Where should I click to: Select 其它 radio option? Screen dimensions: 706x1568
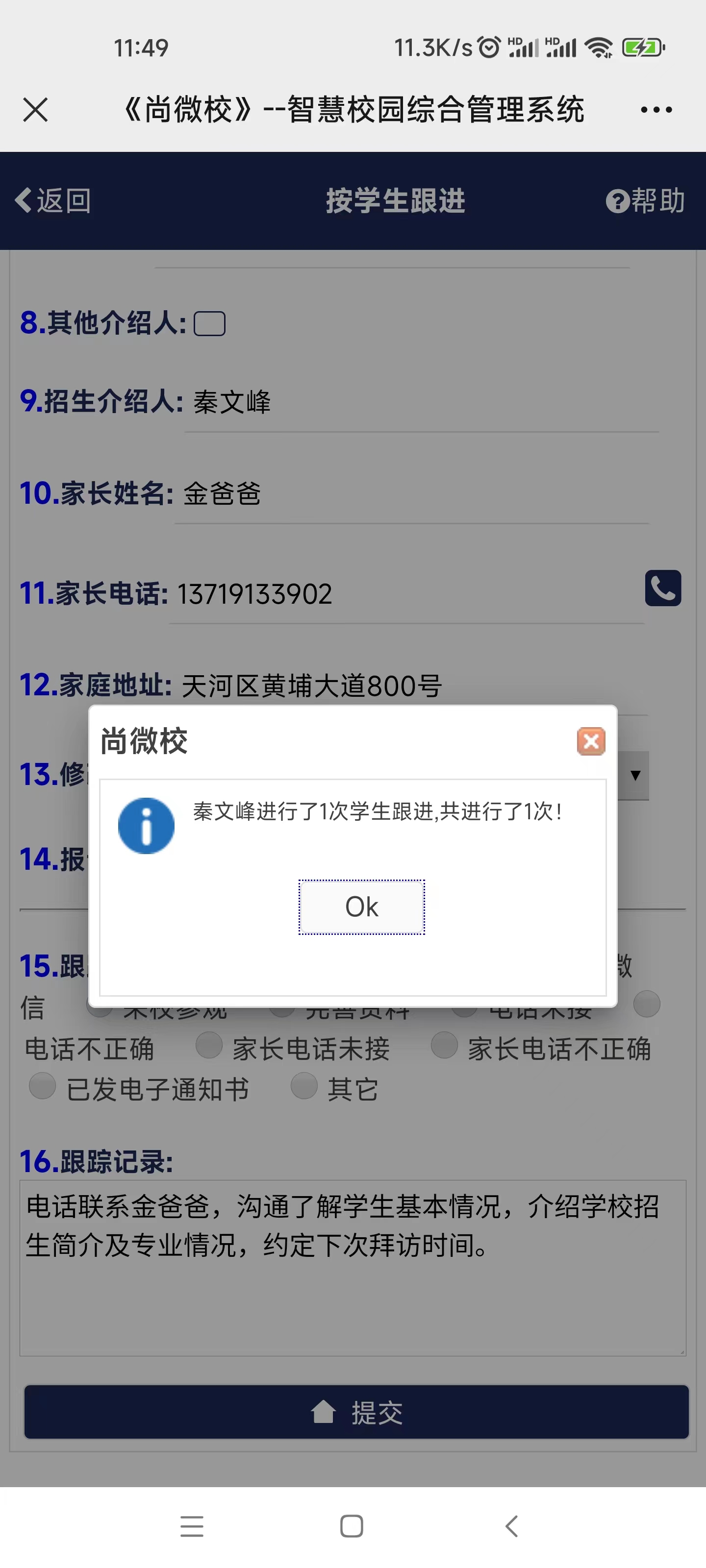point(304,1086)
